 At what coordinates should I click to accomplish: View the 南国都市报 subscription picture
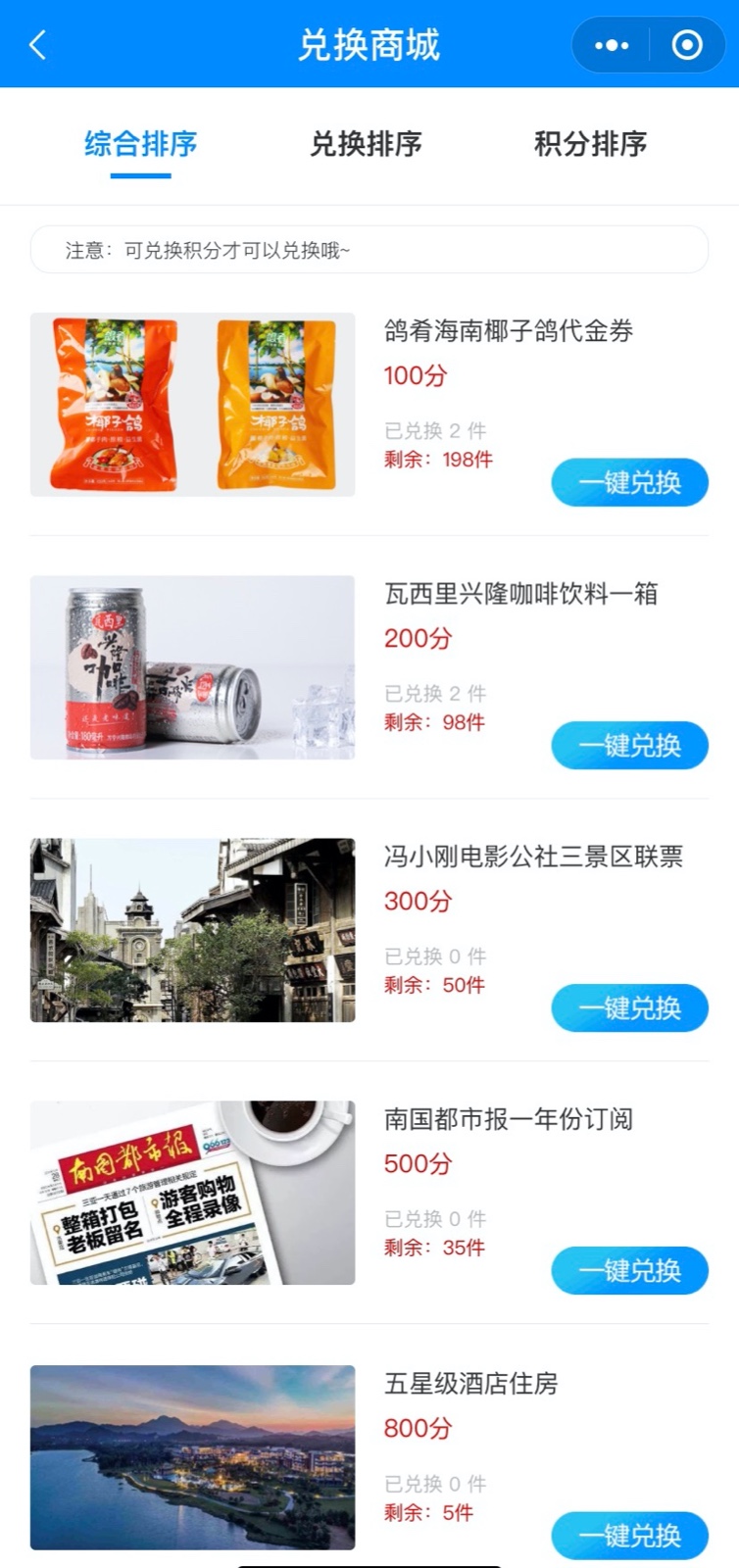pos(192,1192)
